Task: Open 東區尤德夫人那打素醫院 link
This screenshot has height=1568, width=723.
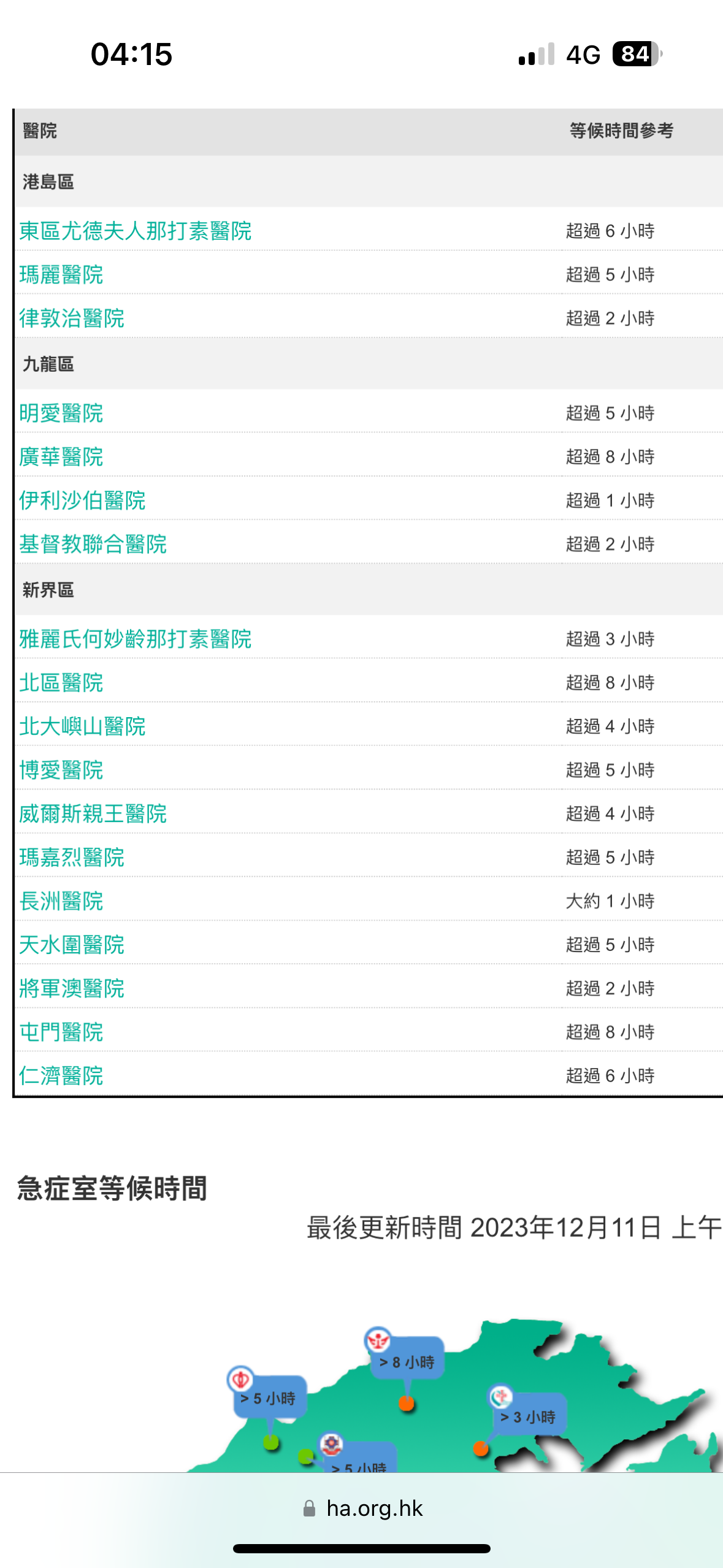Action: click(135, 231)
